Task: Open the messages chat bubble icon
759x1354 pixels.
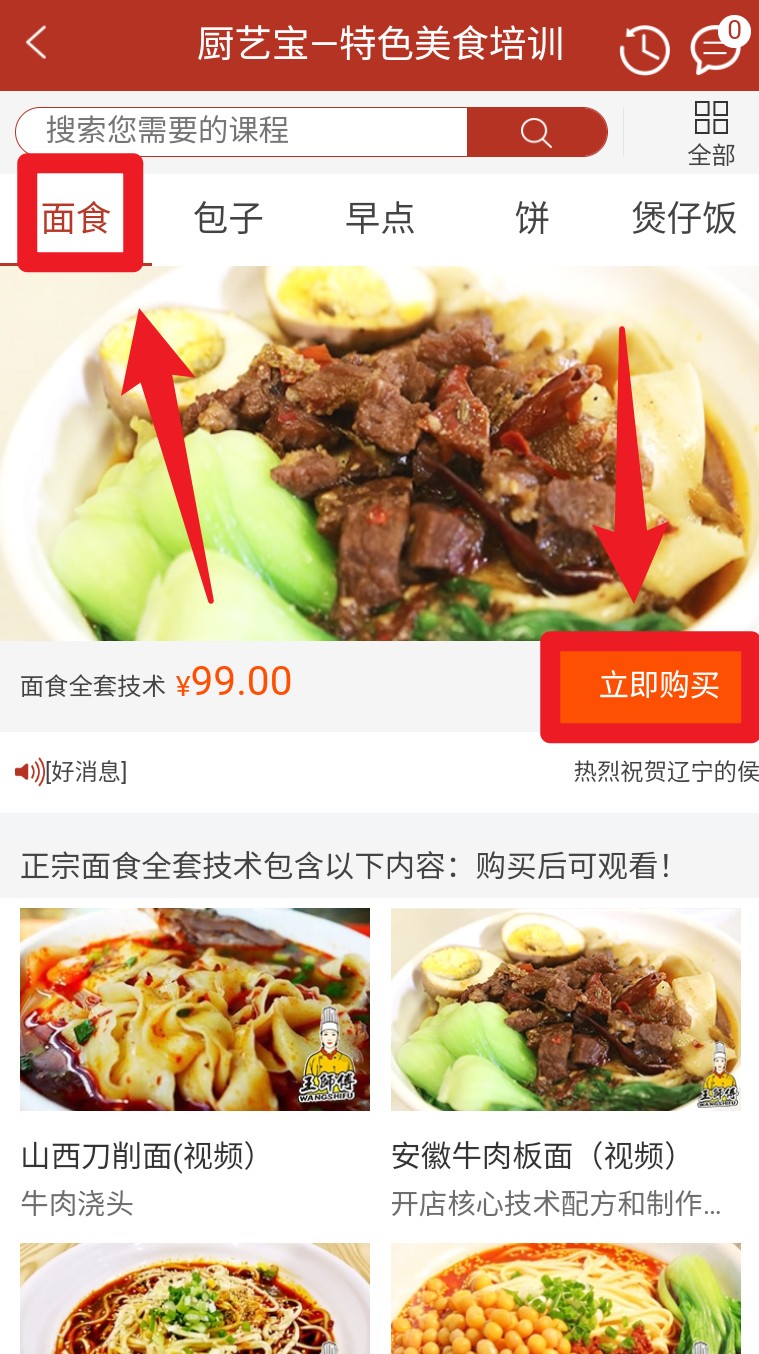Action: coord(717,47)
